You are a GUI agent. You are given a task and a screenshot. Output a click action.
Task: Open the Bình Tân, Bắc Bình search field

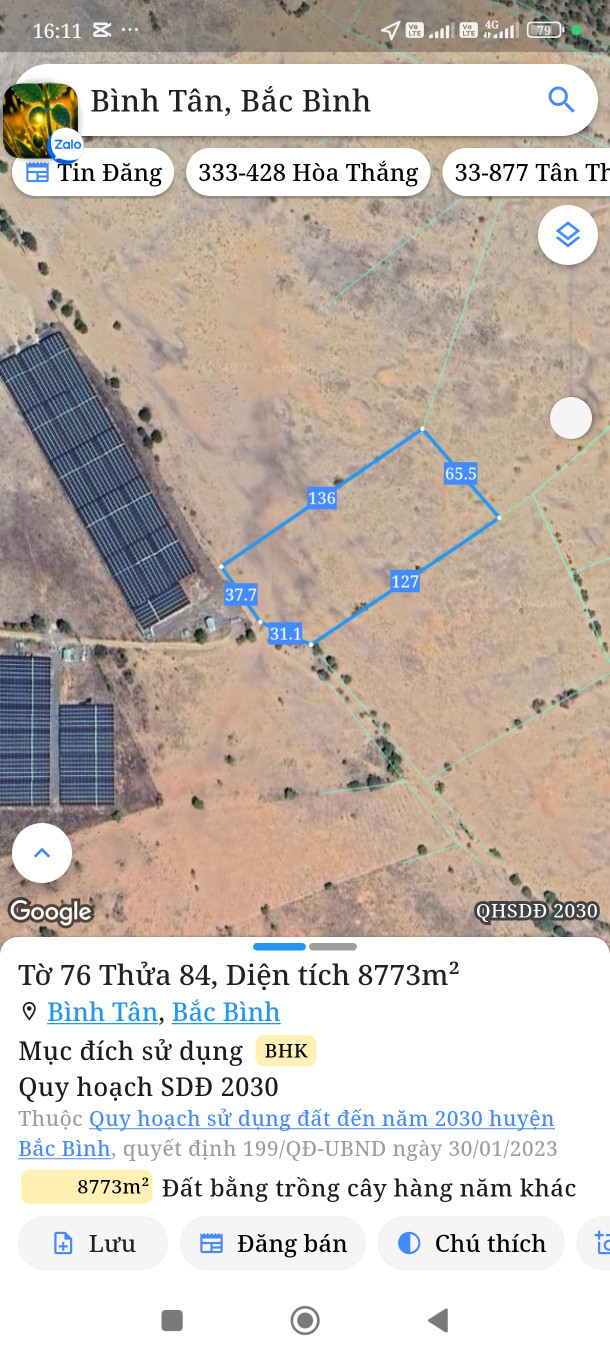(300, 101)
